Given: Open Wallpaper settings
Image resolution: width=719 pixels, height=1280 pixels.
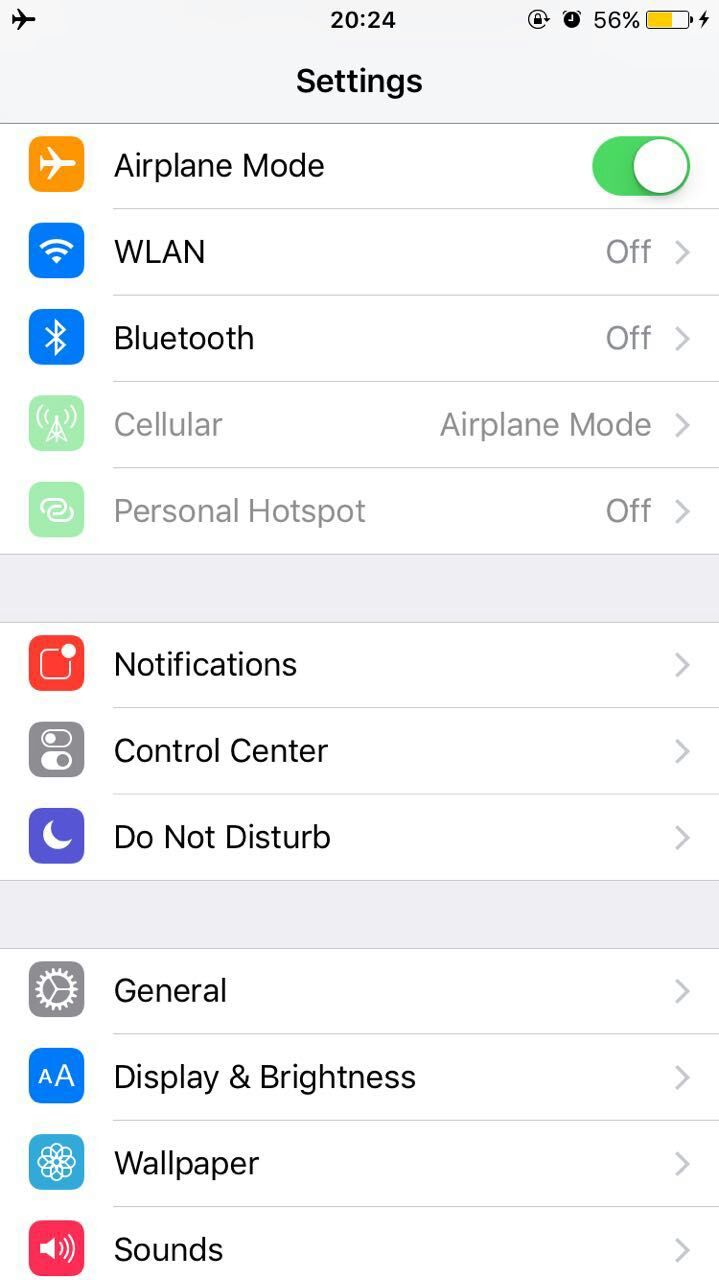Looking at the screenshot, I should pyautogui.click(x=360, y=1163).
